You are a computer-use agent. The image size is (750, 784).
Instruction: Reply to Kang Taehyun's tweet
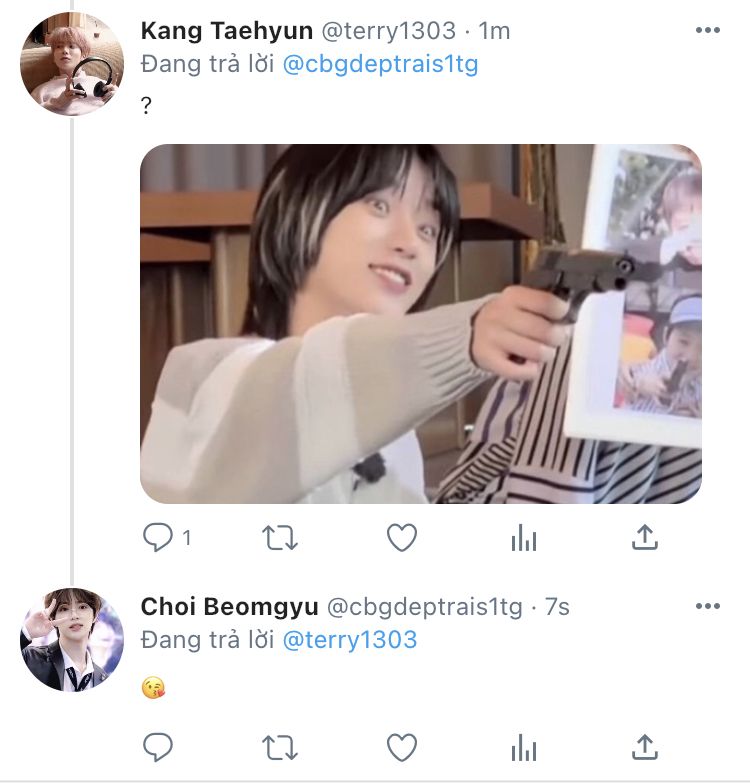pos(158,538)
